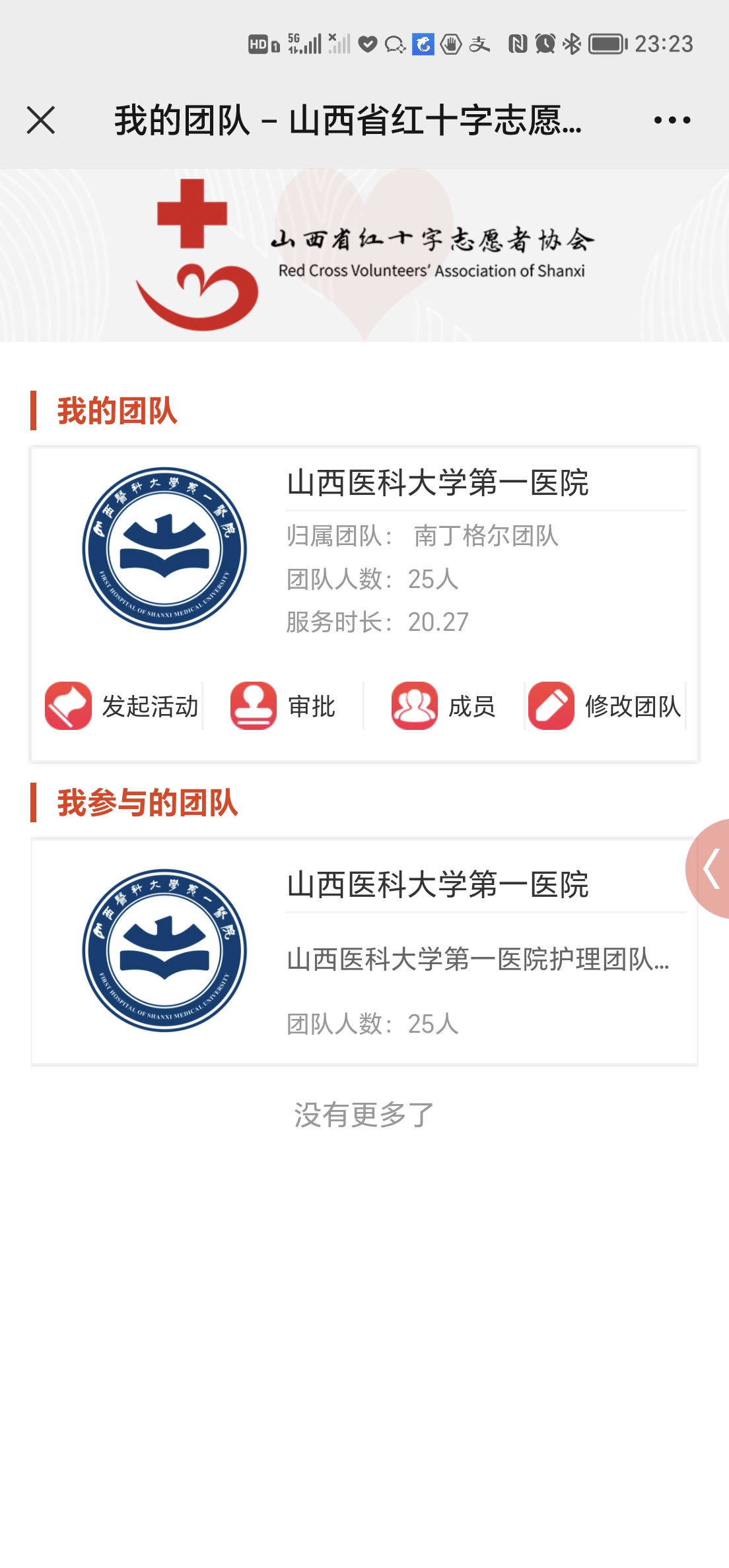Tap 修改团队 to edit the team
The height and width of the screenshot is (1568, 729).
tap(605, 706)
